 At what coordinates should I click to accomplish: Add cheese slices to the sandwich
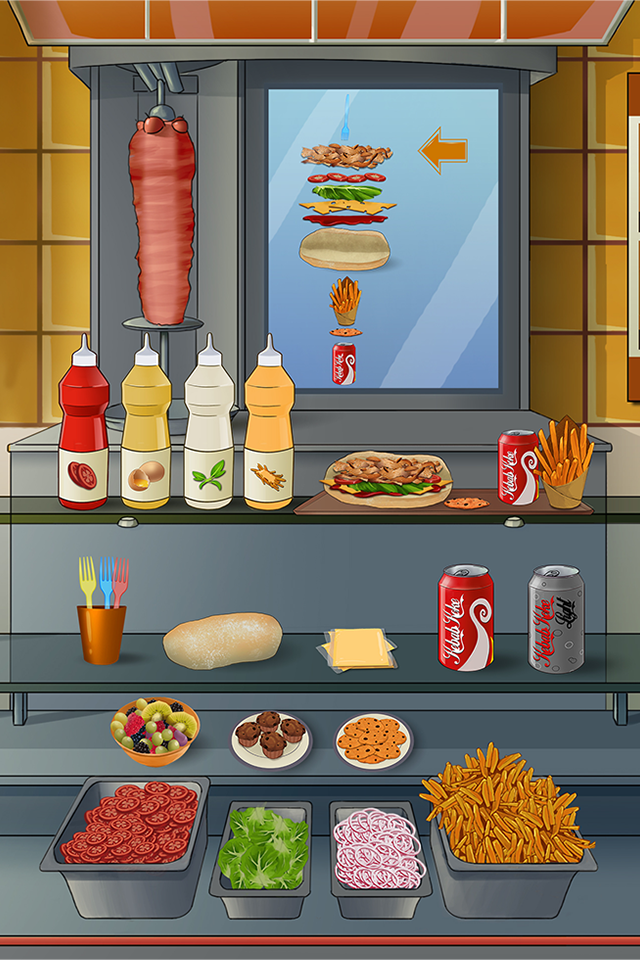358,649
